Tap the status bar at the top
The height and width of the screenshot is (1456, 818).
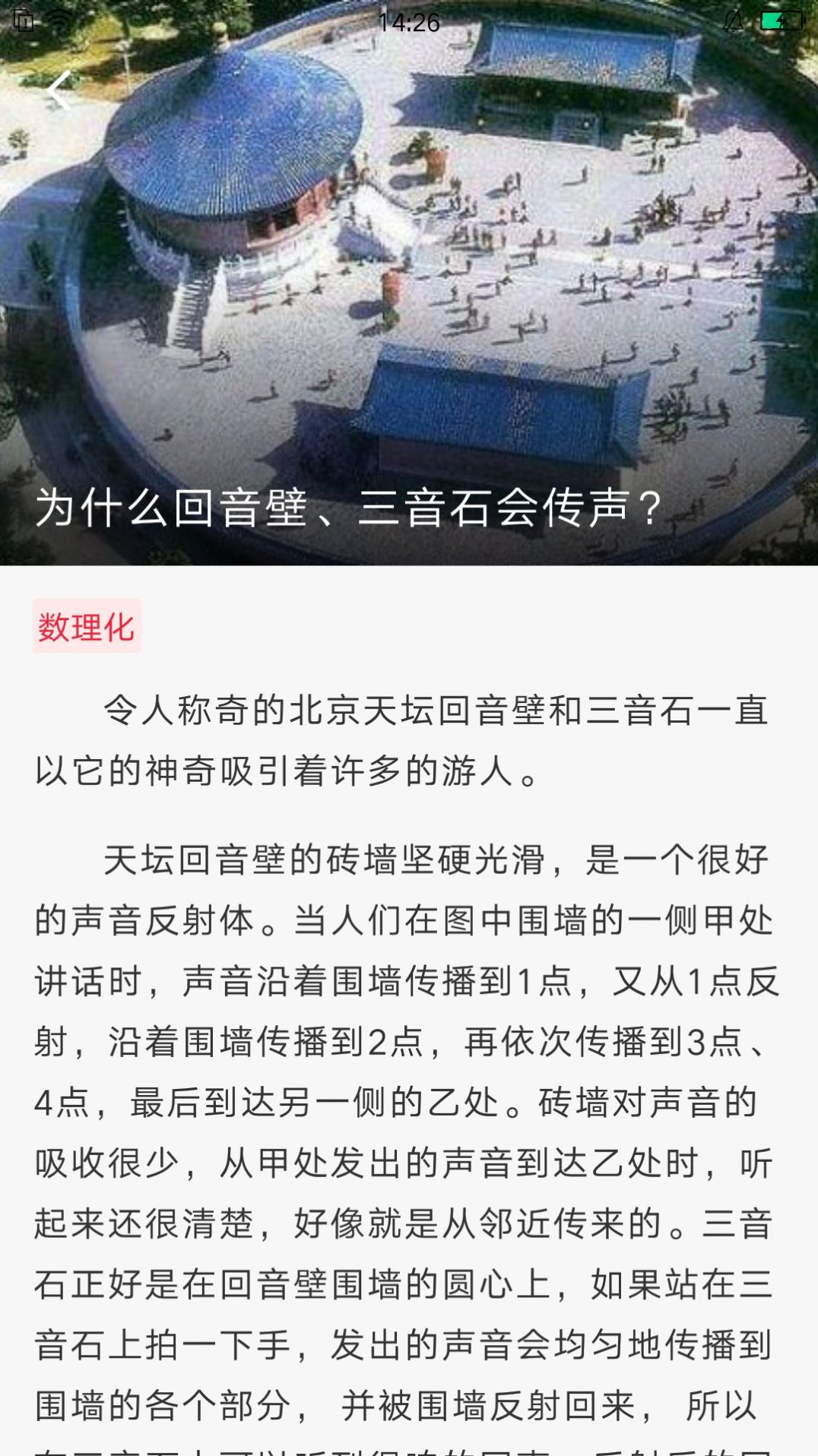[x=408, y=20]
